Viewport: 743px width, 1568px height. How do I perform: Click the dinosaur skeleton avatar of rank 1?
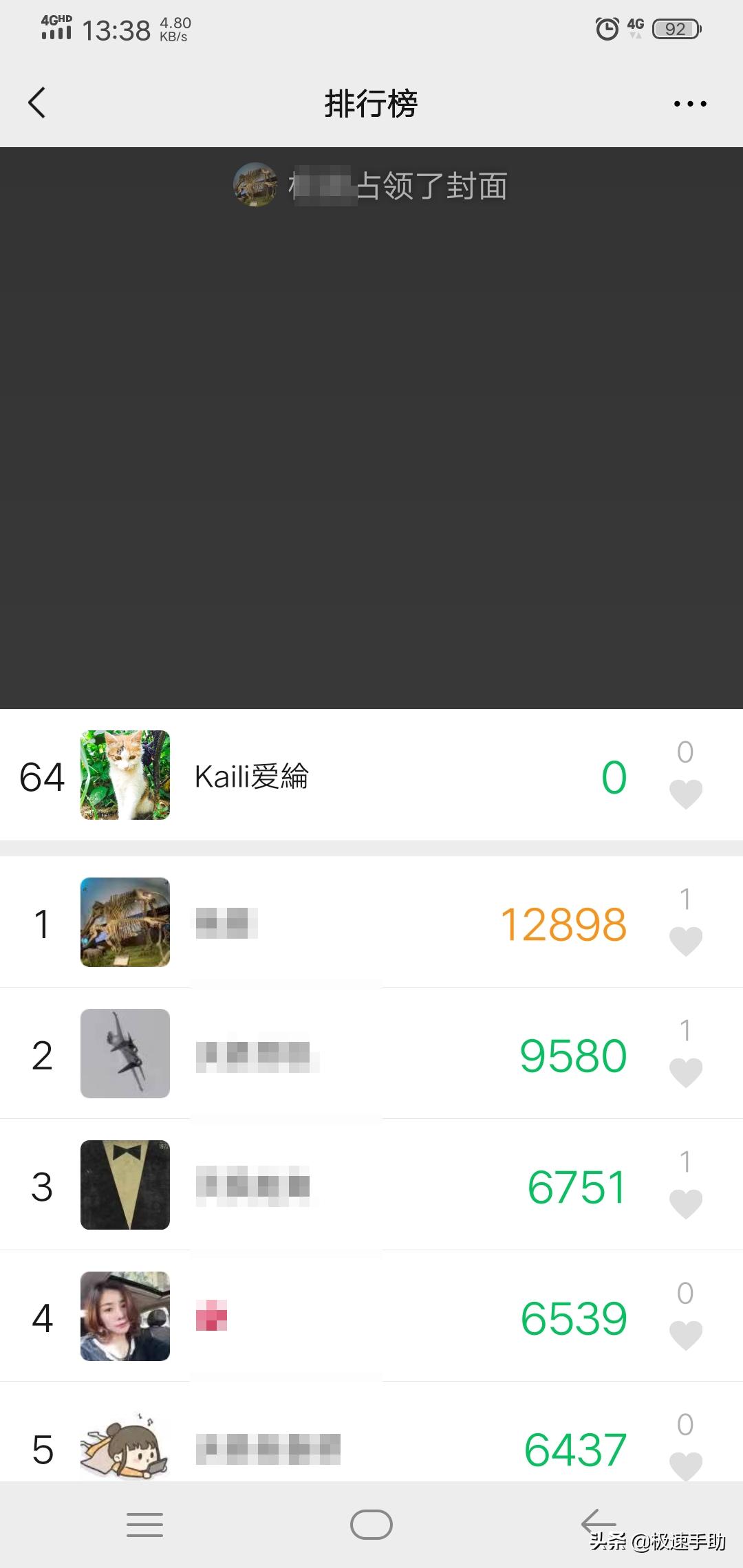125,923
